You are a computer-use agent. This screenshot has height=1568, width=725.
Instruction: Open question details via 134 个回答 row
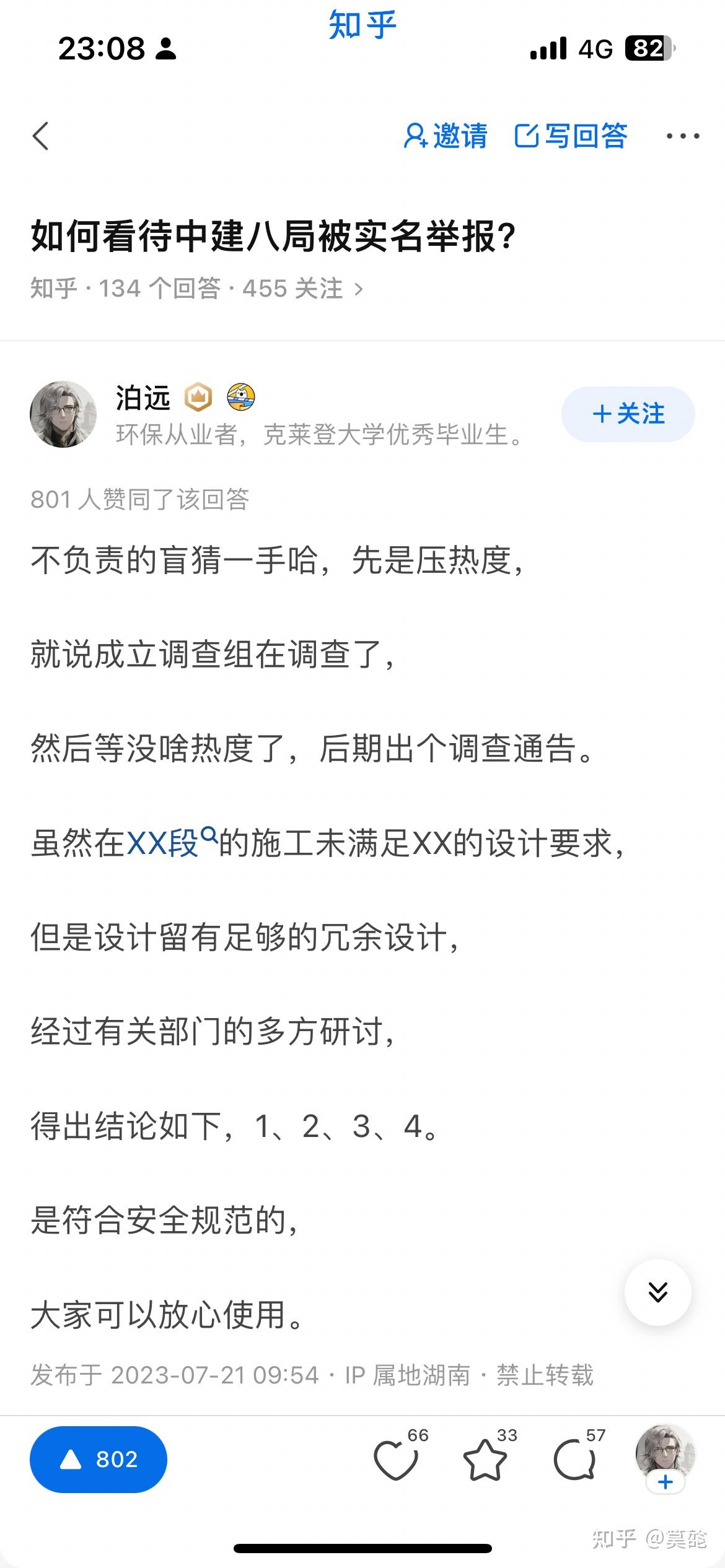pyautogui.click(x=196, y=289)
